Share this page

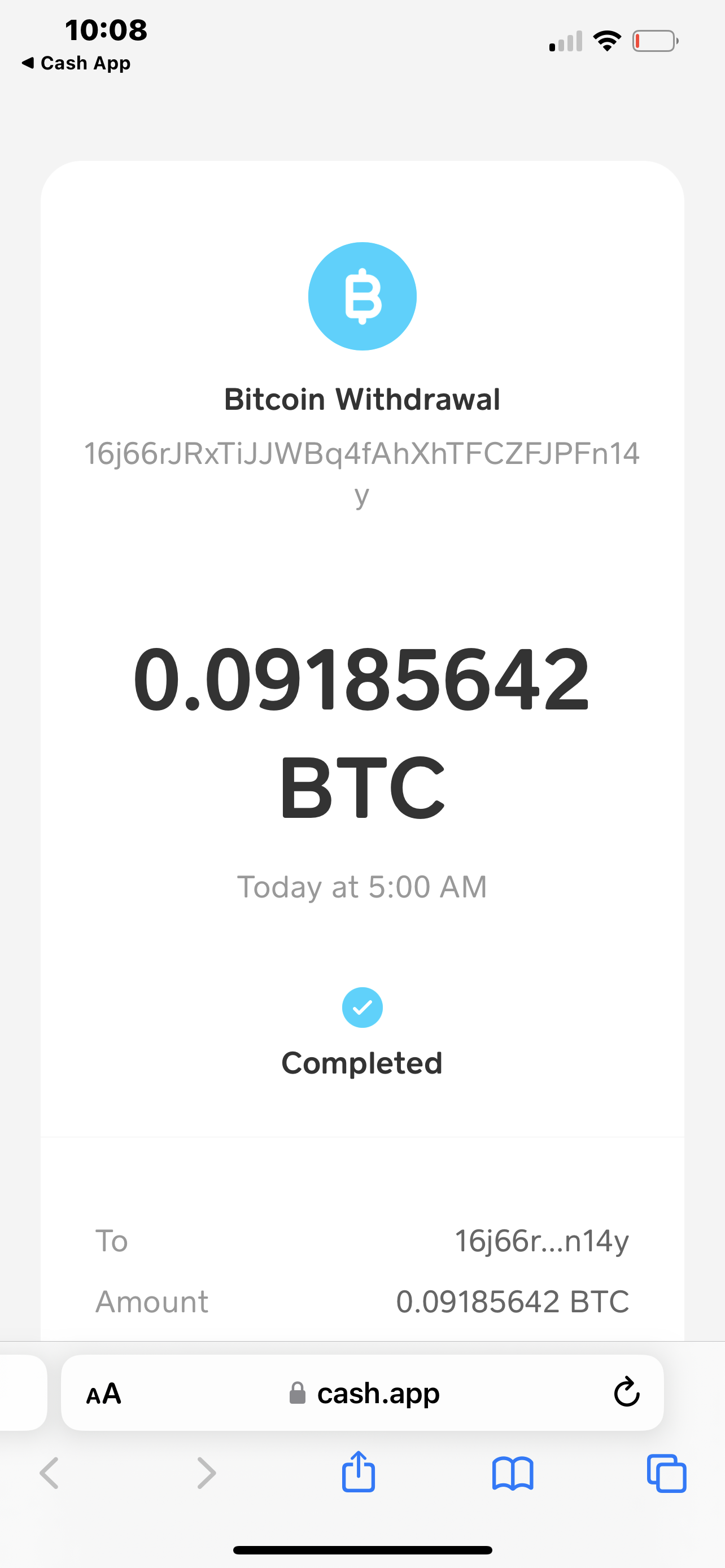click(x=359, y=1472)
